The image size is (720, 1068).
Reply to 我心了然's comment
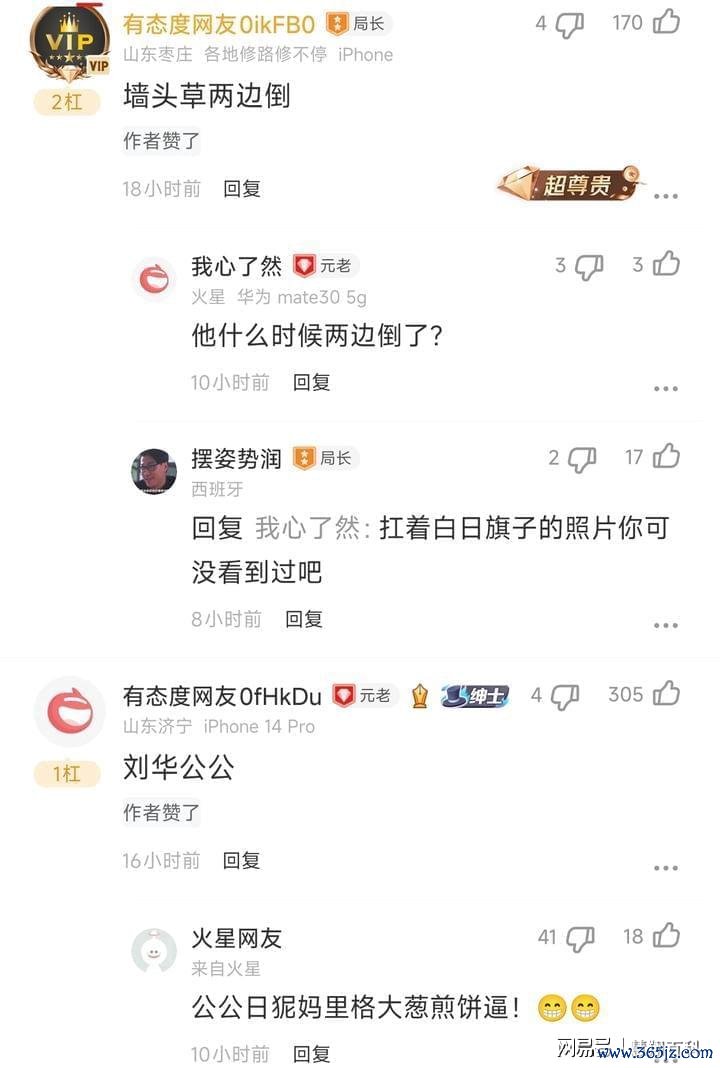[311, 382]
